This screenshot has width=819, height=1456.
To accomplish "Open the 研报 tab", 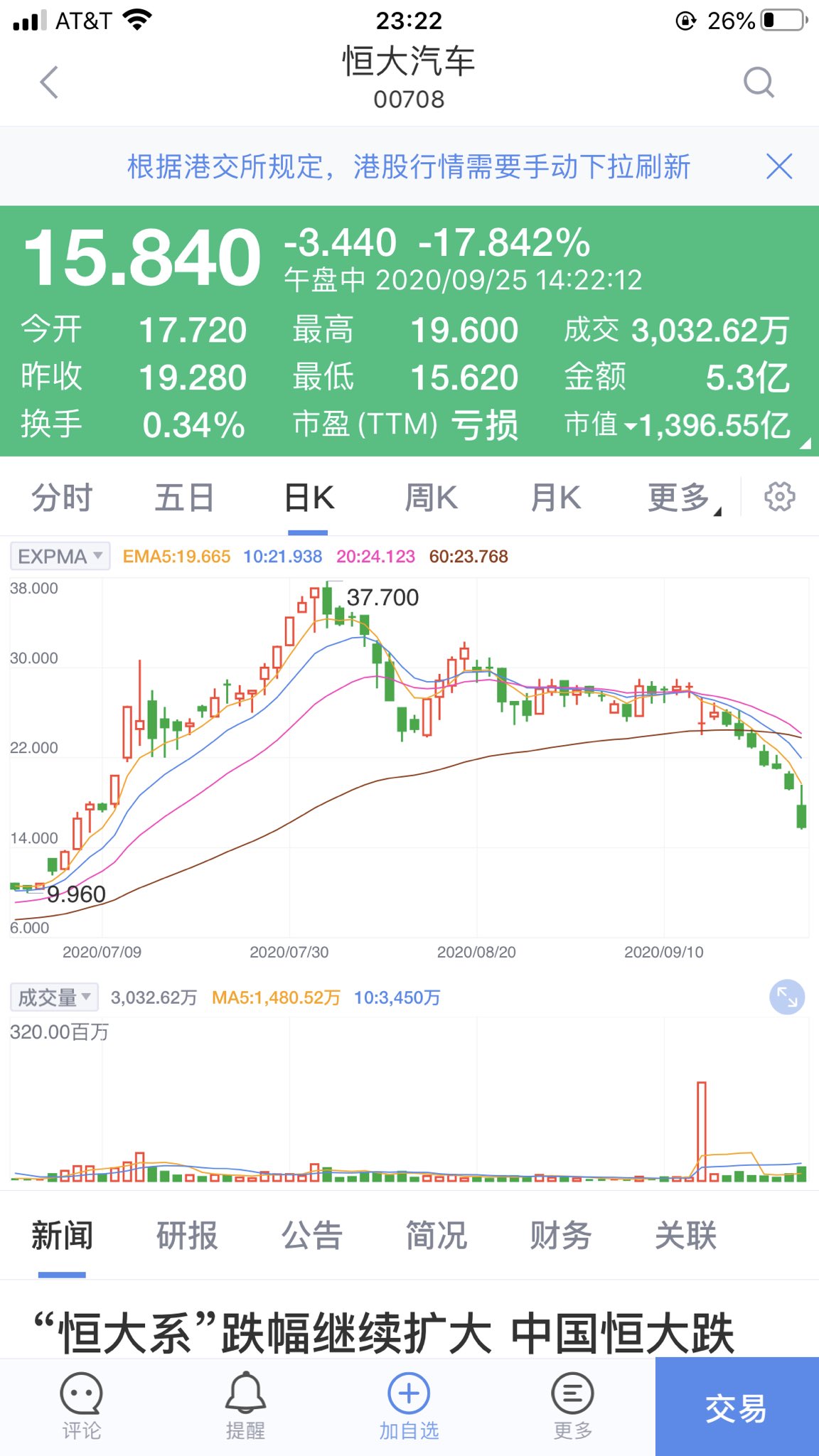I will pyautogui.click(x=187, y=1235).
